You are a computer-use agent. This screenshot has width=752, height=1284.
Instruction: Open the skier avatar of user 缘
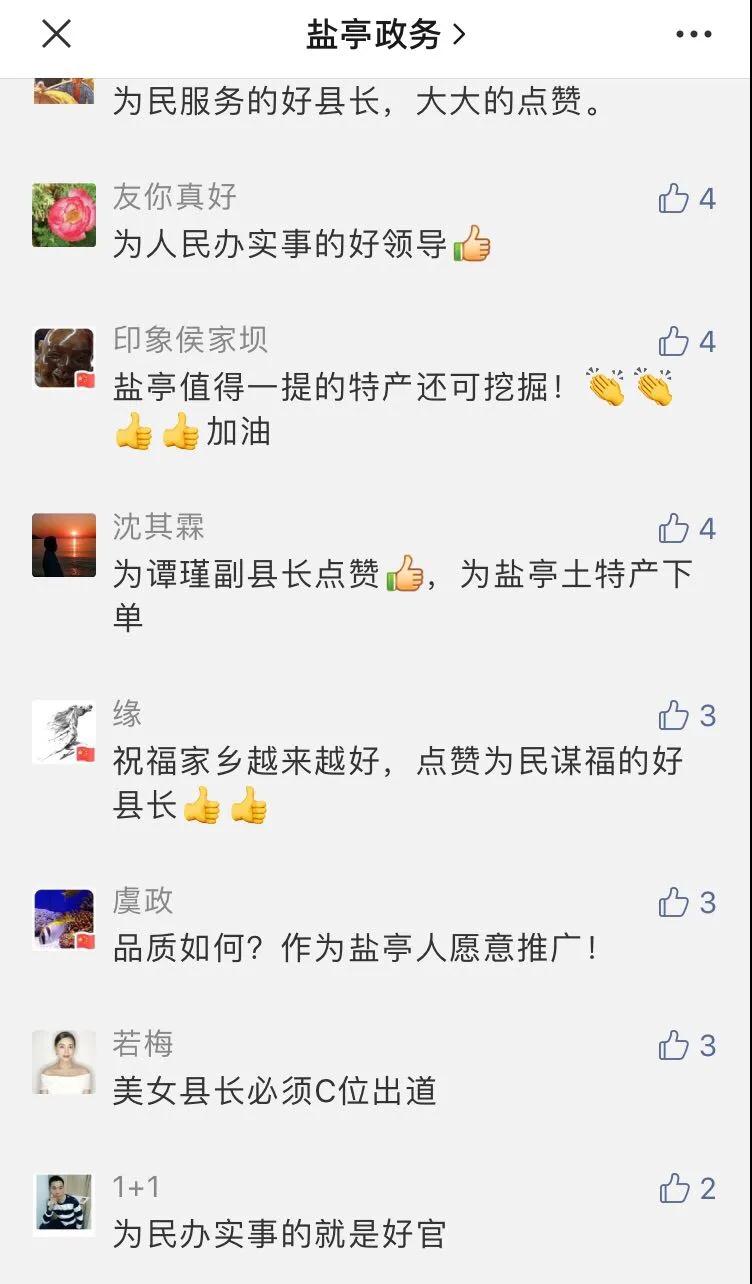[63, 731]
